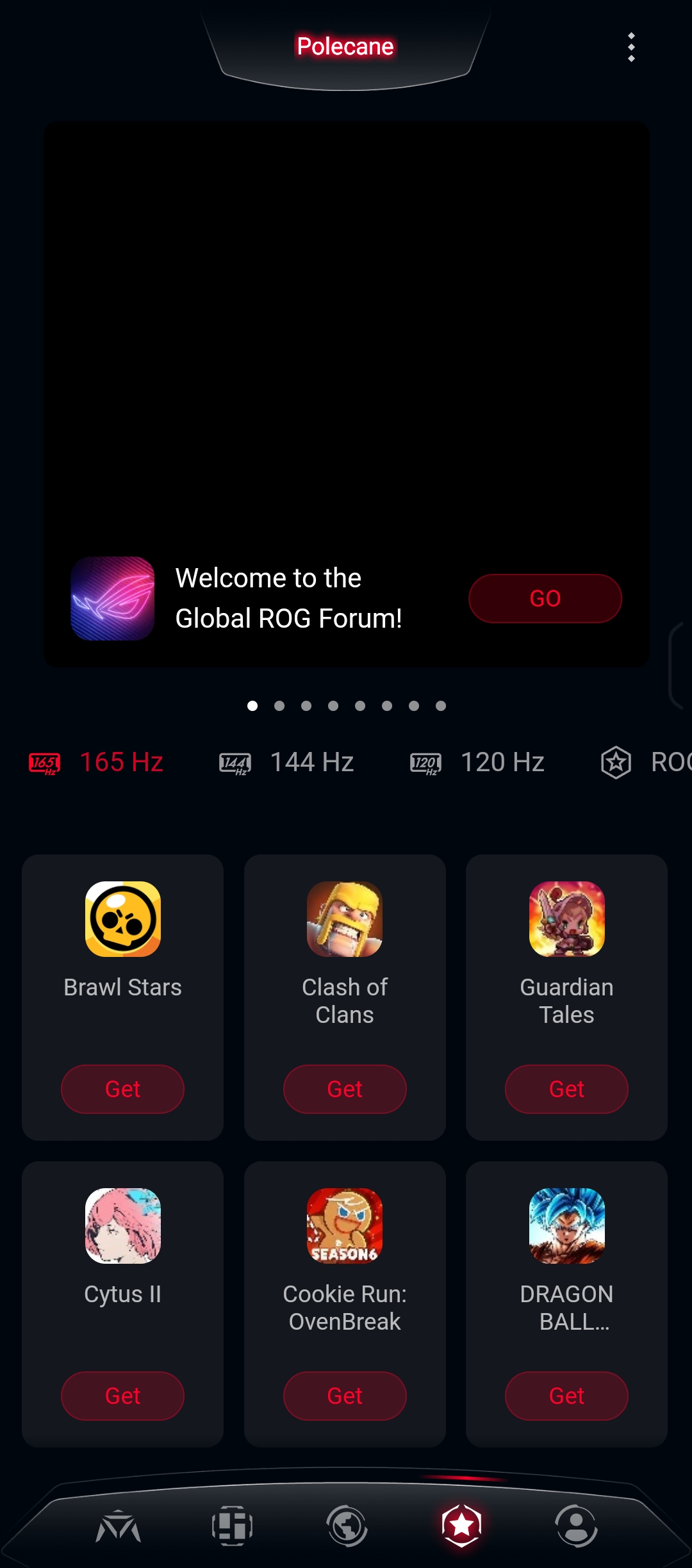692x1568 pixels.
Task: Switch to the 120 Hz tab
Action: (478, 762)
